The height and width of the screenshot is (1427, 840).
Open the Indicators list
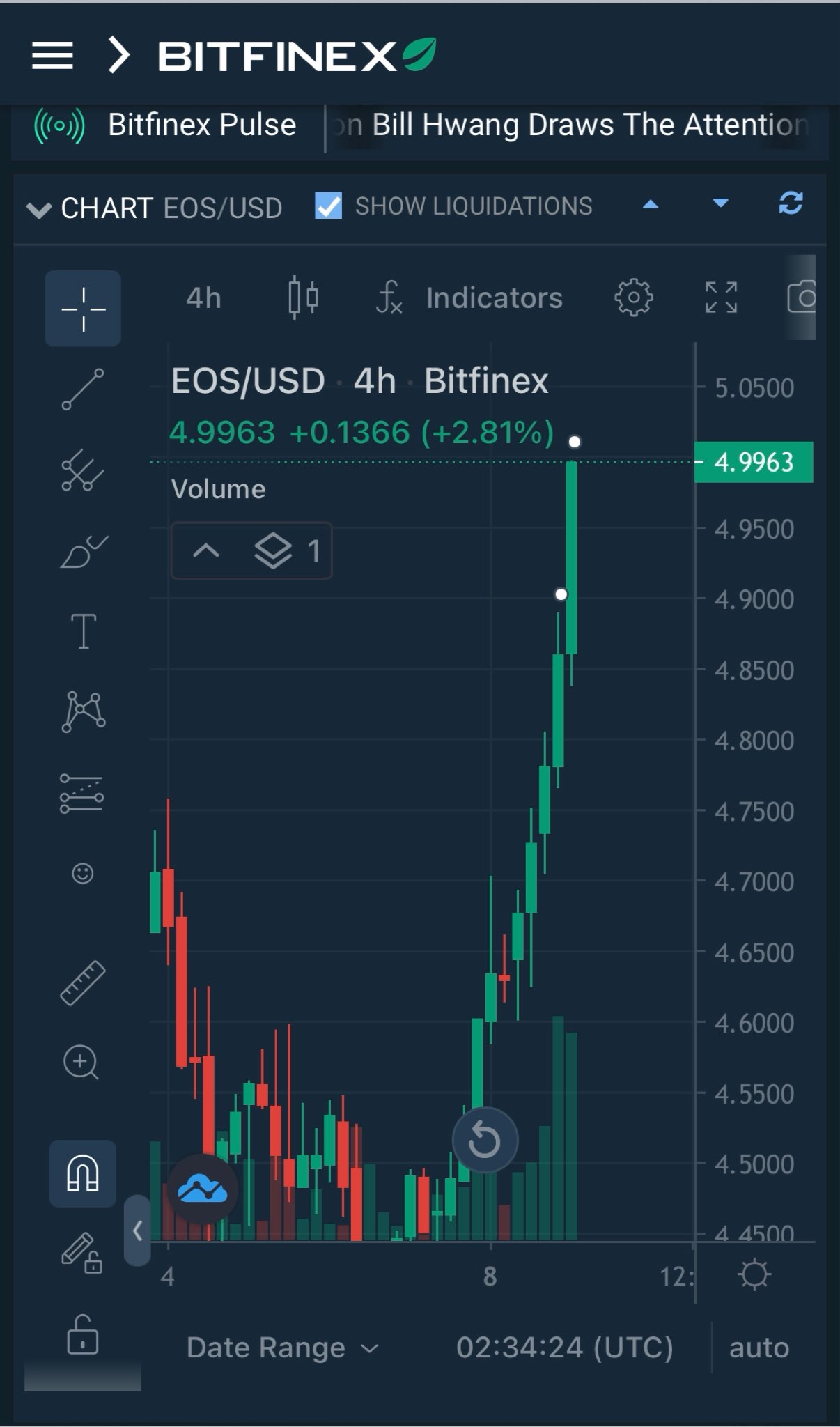[x=469, y=298]
